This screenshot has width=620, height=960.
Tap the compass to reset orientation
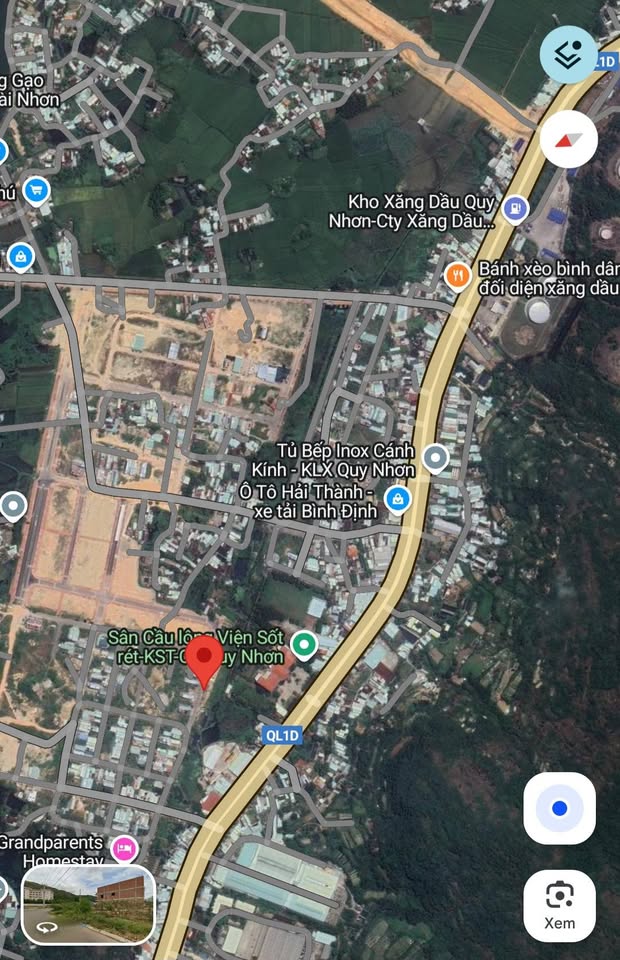(568, 139)
